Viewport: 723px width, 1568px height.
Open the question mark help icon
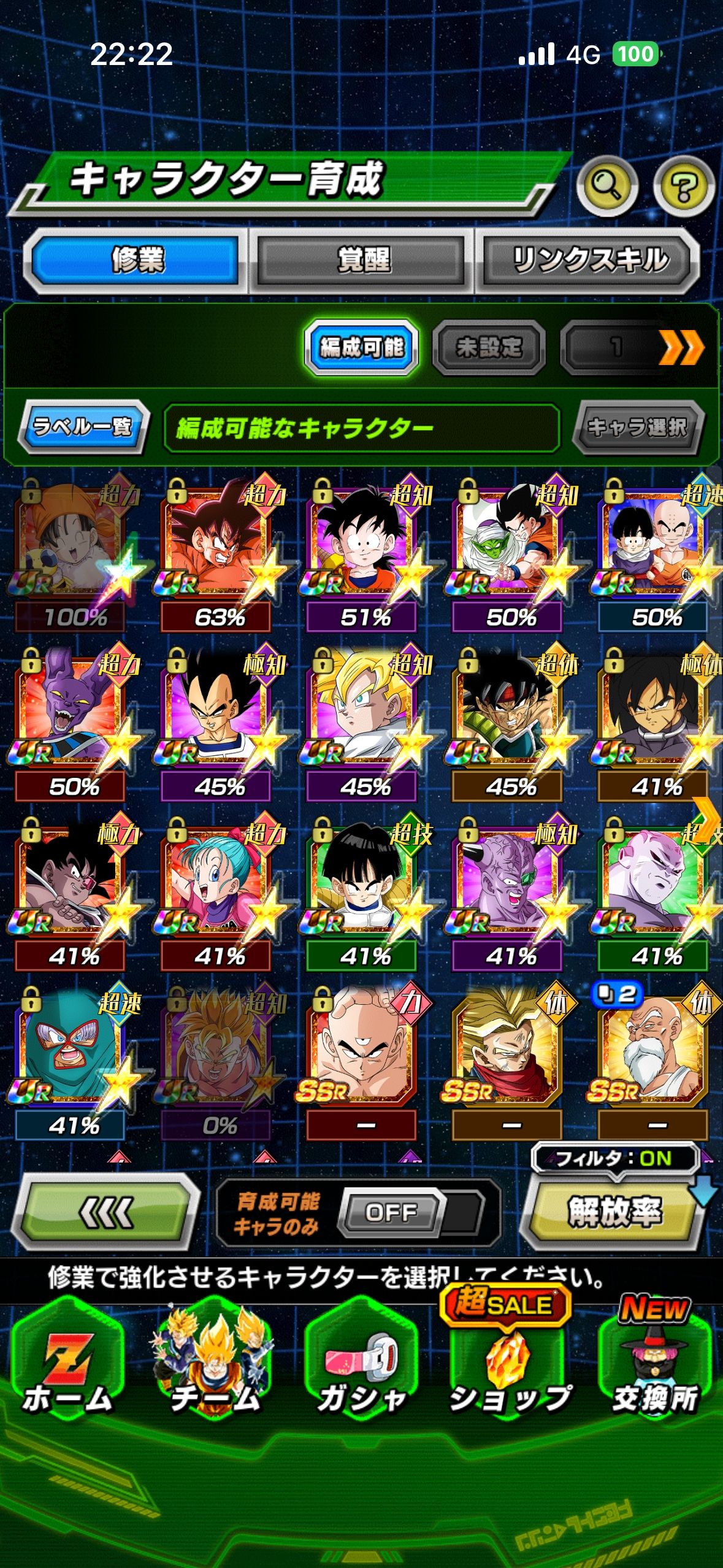683,186
